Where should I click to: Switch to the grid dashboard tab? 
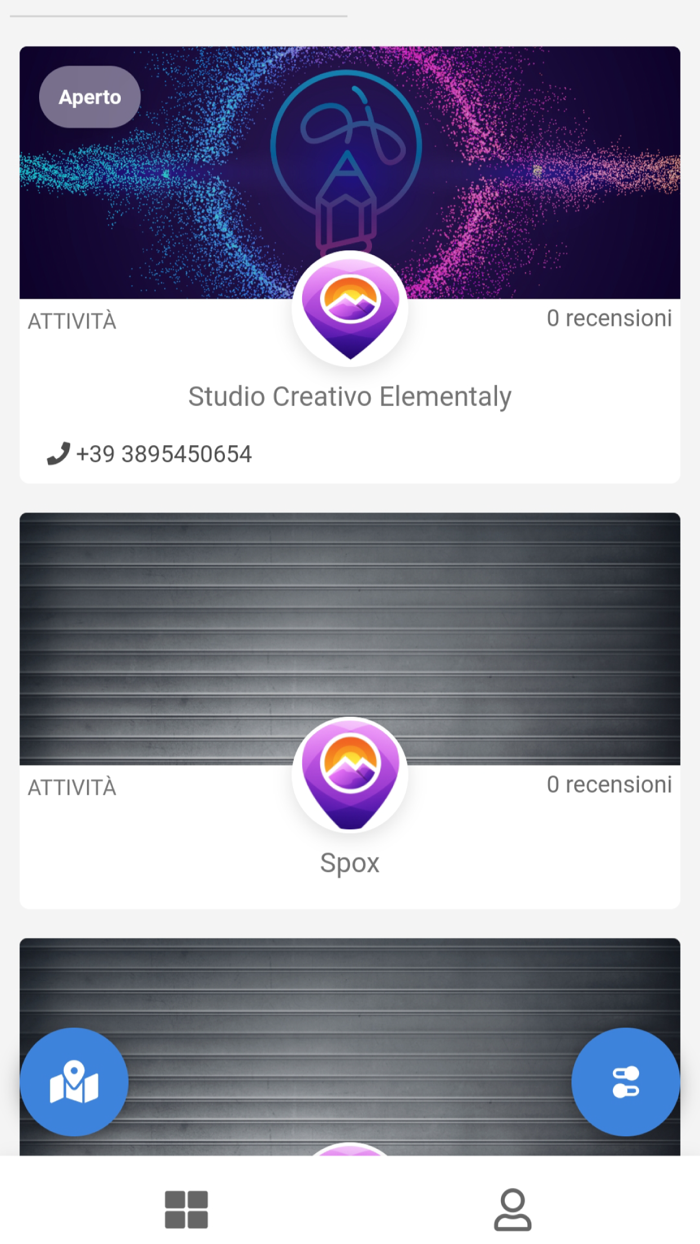click(186, 1210)
